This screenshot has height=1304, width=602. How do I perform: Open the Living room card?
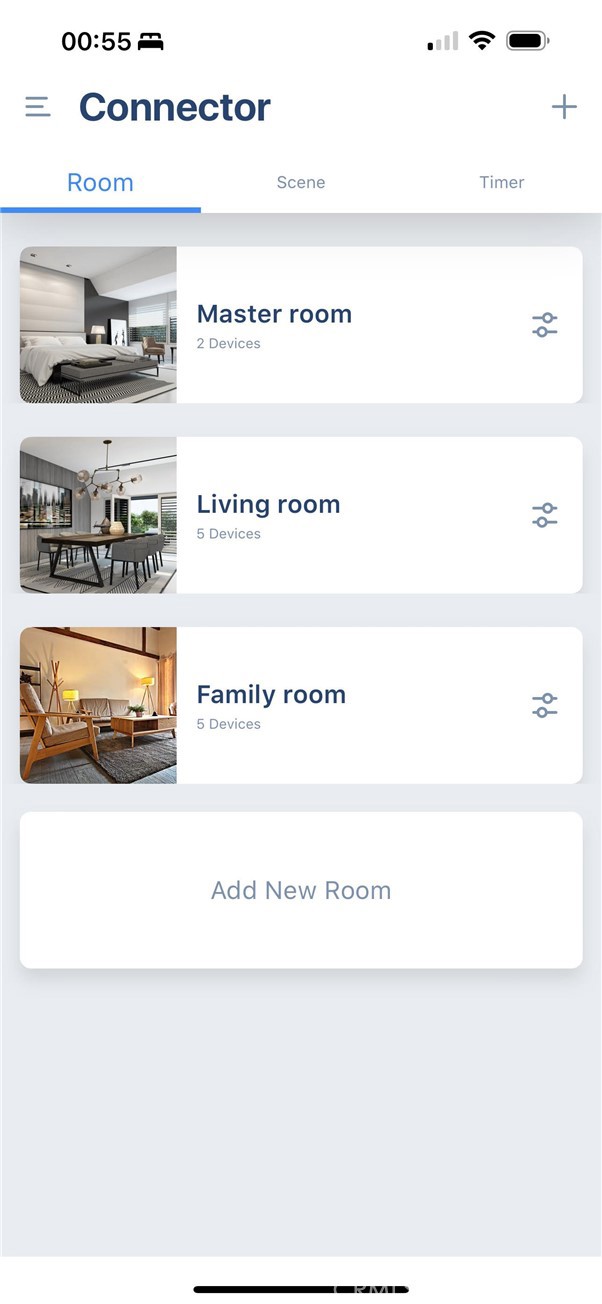300,515
